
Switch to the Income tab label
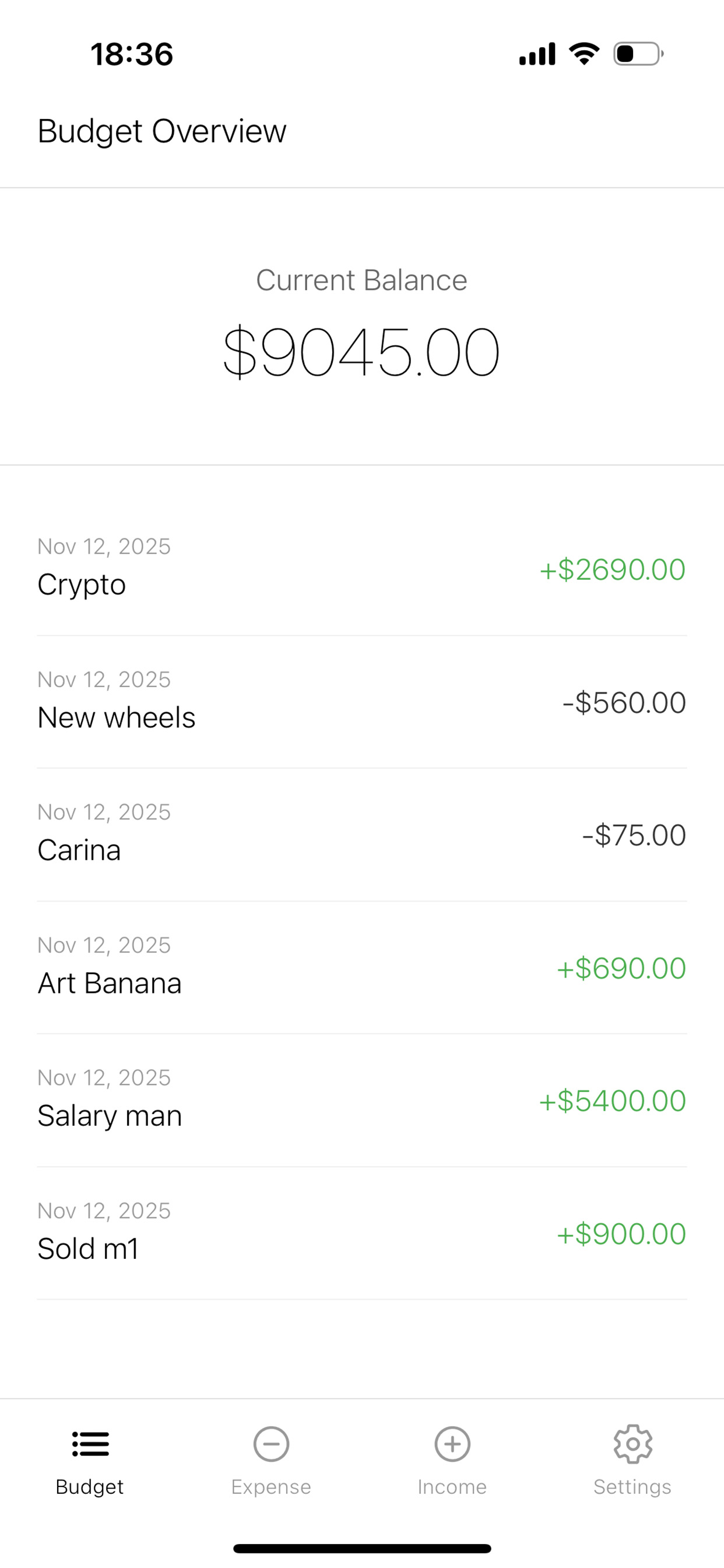coord(452,1487)
